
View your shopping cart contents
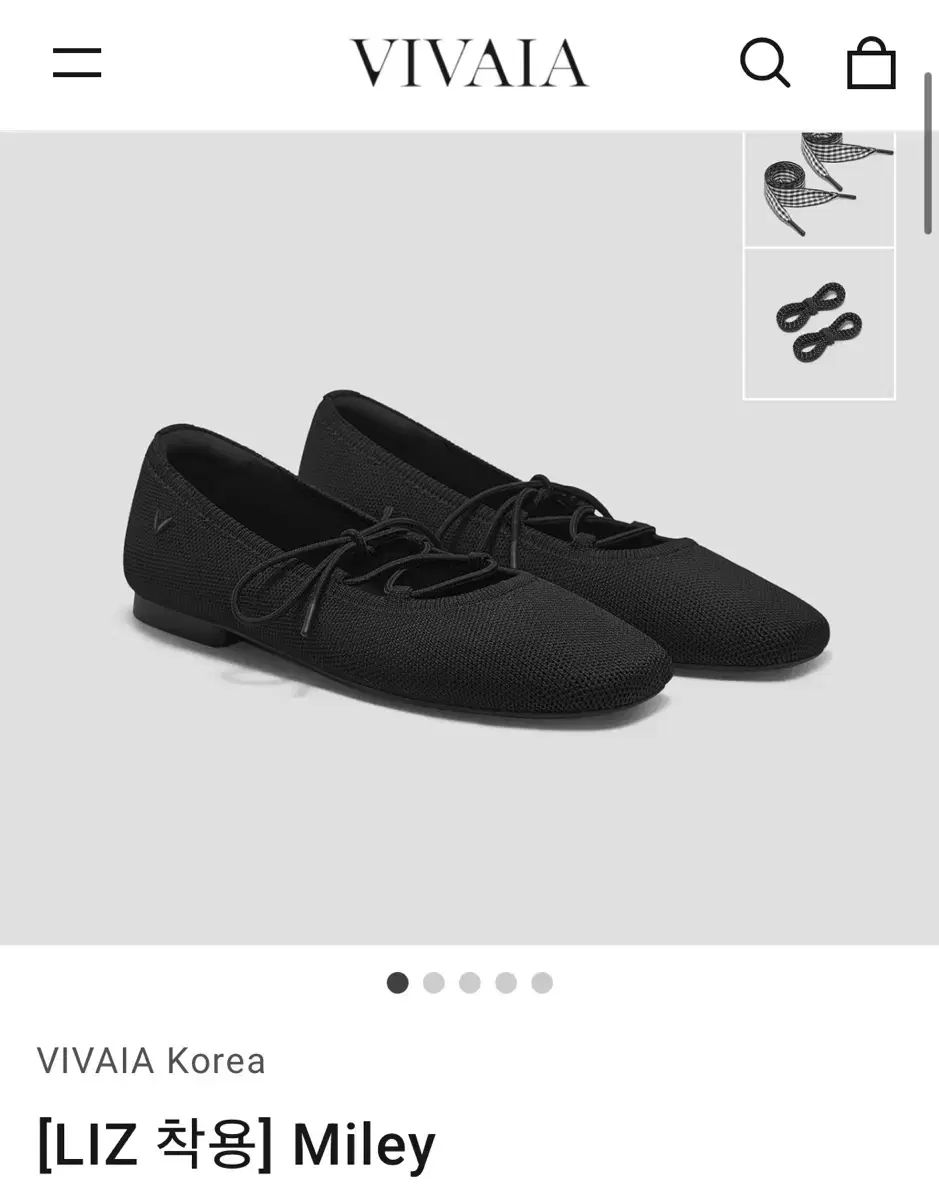(870, 63)
